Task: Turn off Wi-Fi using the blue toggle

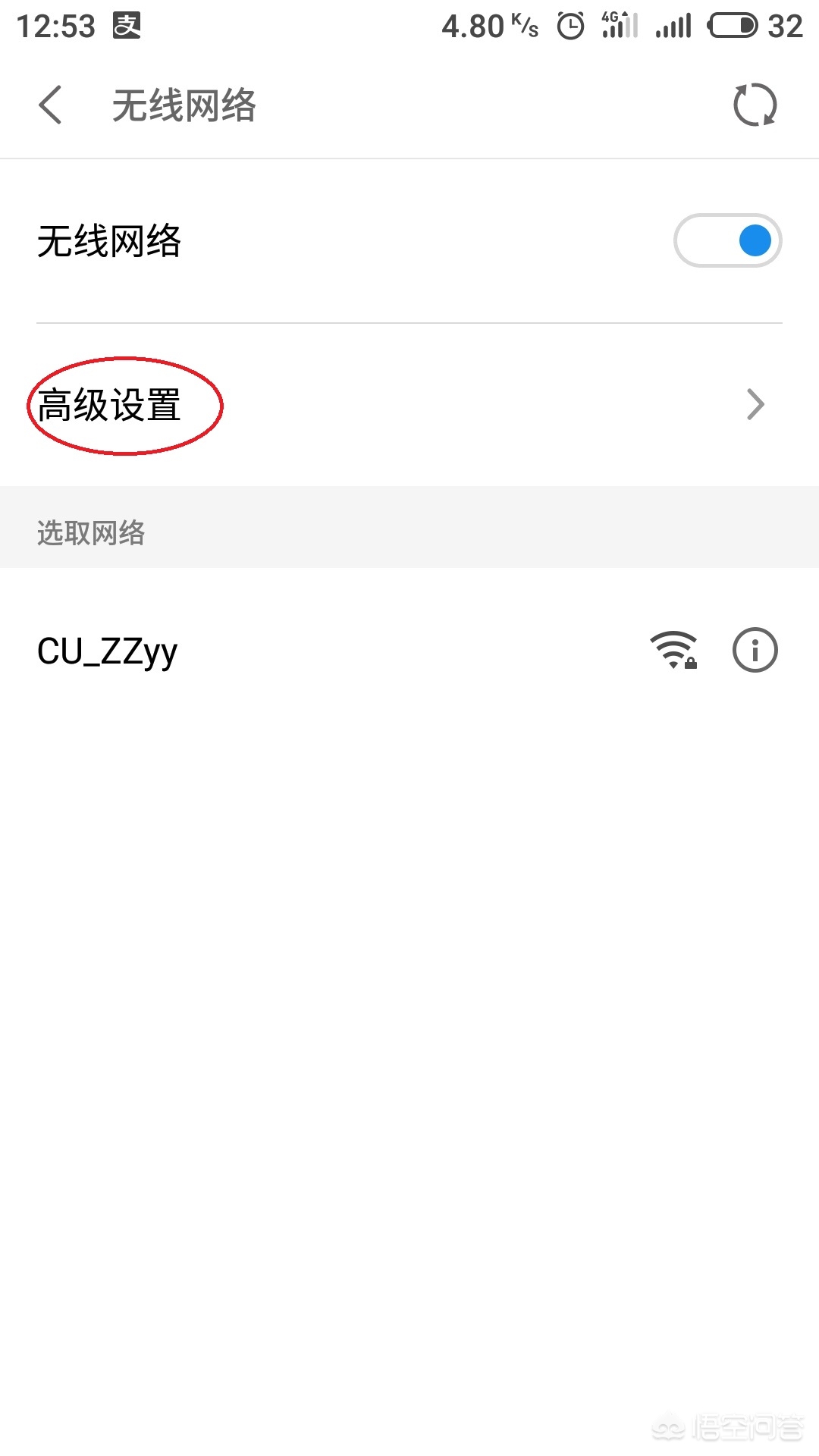Action: [x=728, y=240]
